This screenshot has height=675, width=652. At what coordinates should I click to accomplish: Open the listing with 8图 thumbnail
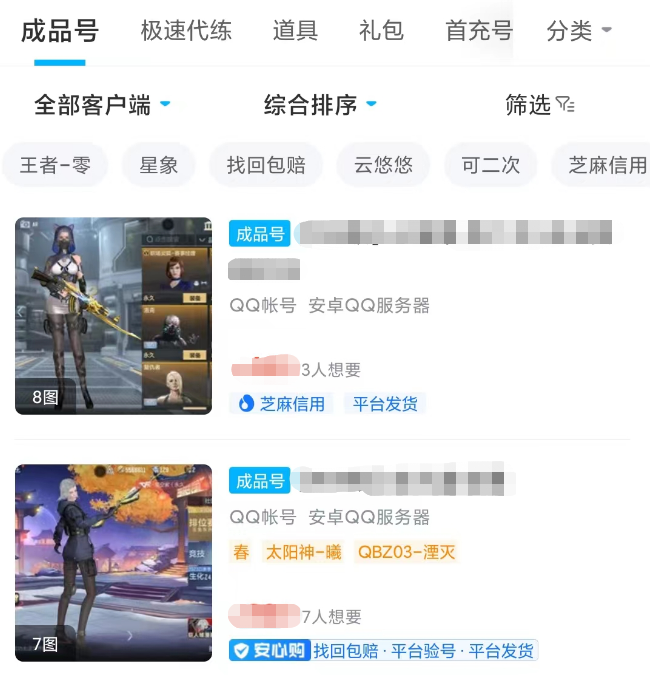tap(113, 315)
